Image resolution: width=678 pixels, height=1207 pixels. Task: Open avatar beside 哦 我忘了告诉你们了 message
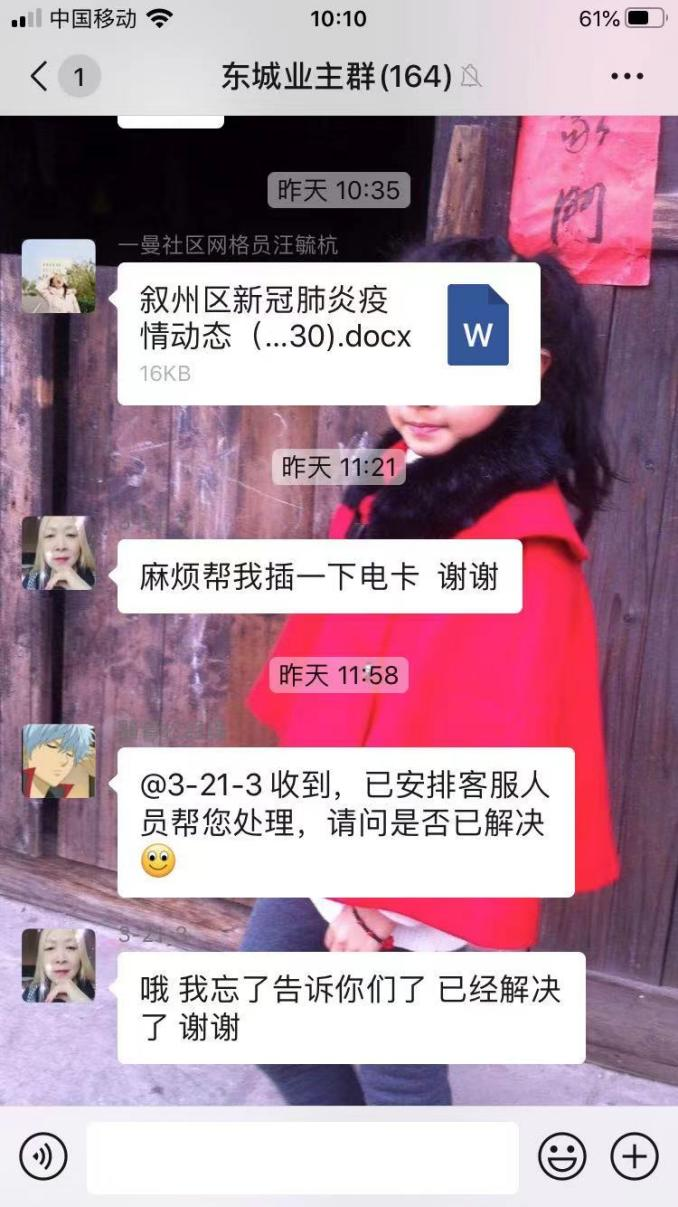(x=59, y=965)
